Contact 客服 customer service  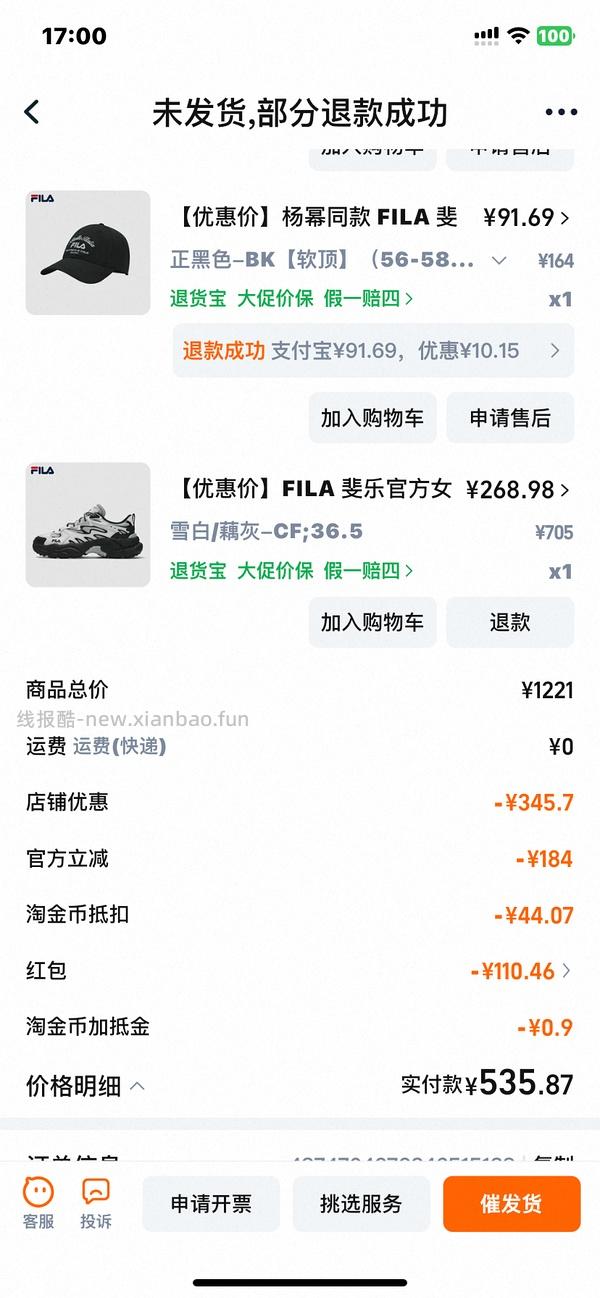39,1203
